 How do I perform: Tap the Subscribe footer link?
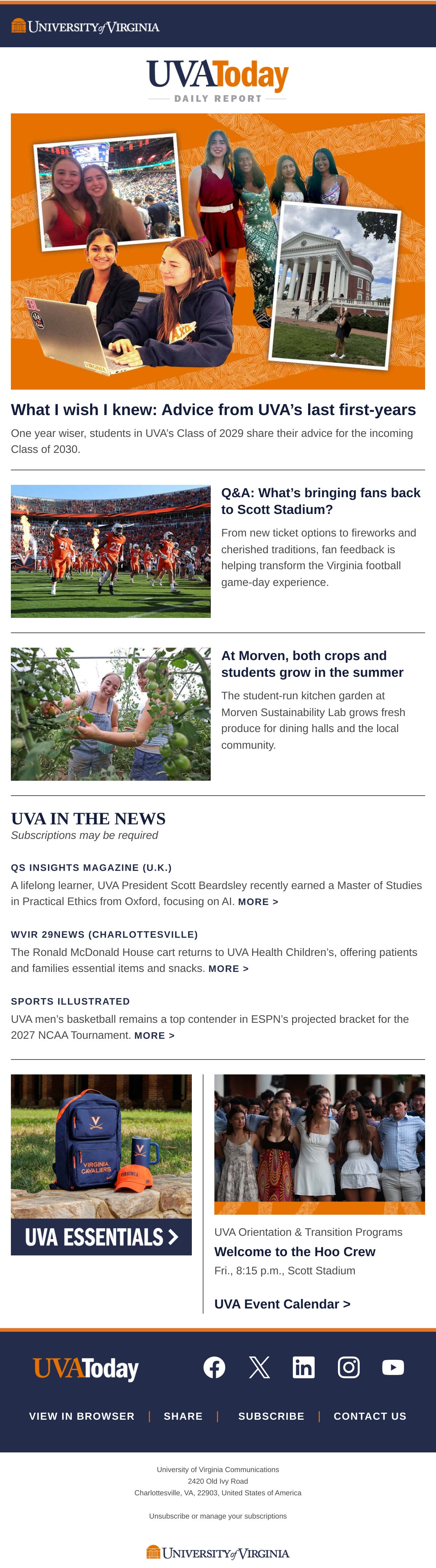coord(271,1416)
